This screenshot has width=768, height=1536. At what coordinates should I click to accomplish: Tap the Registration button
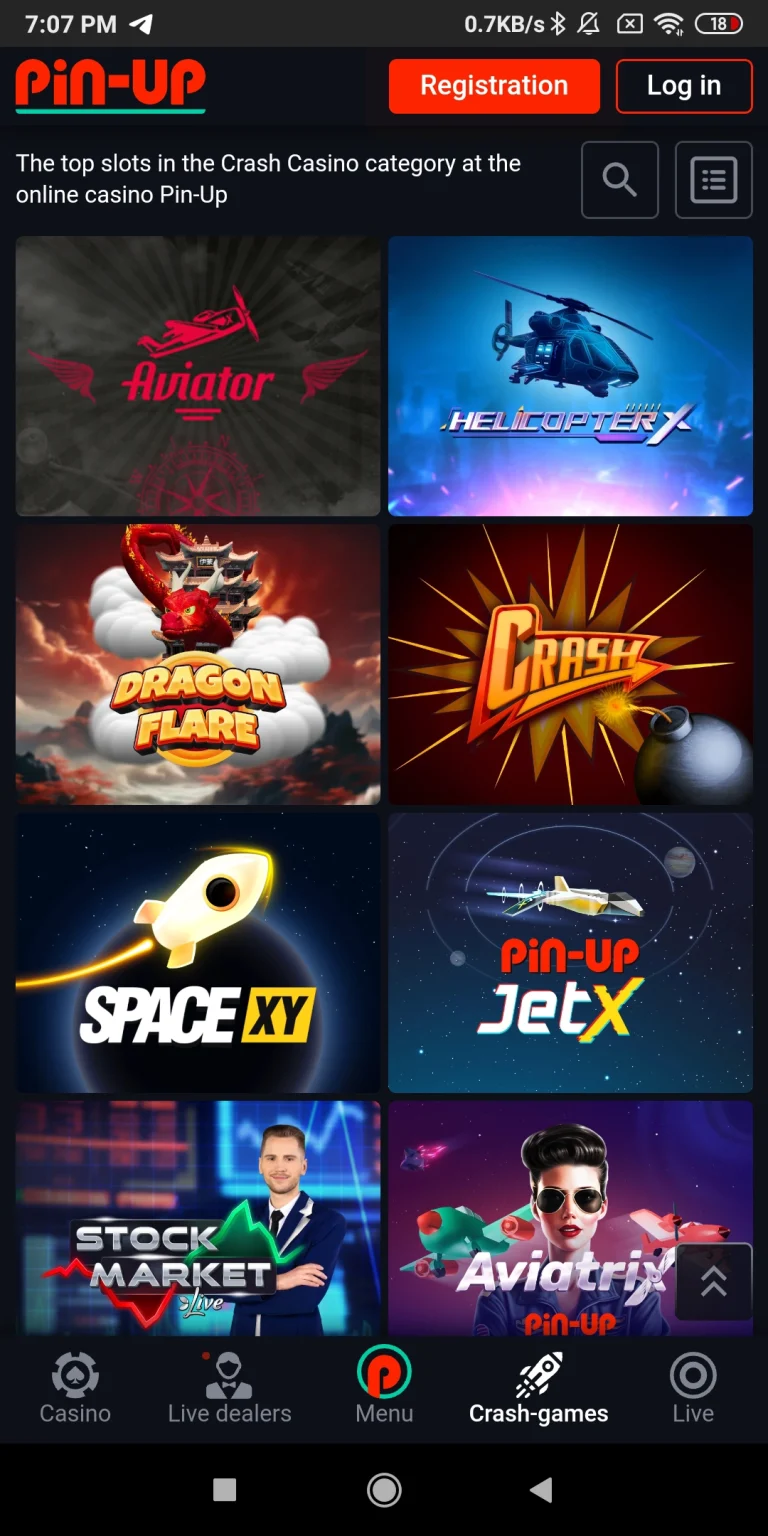(x=494, y=86)
